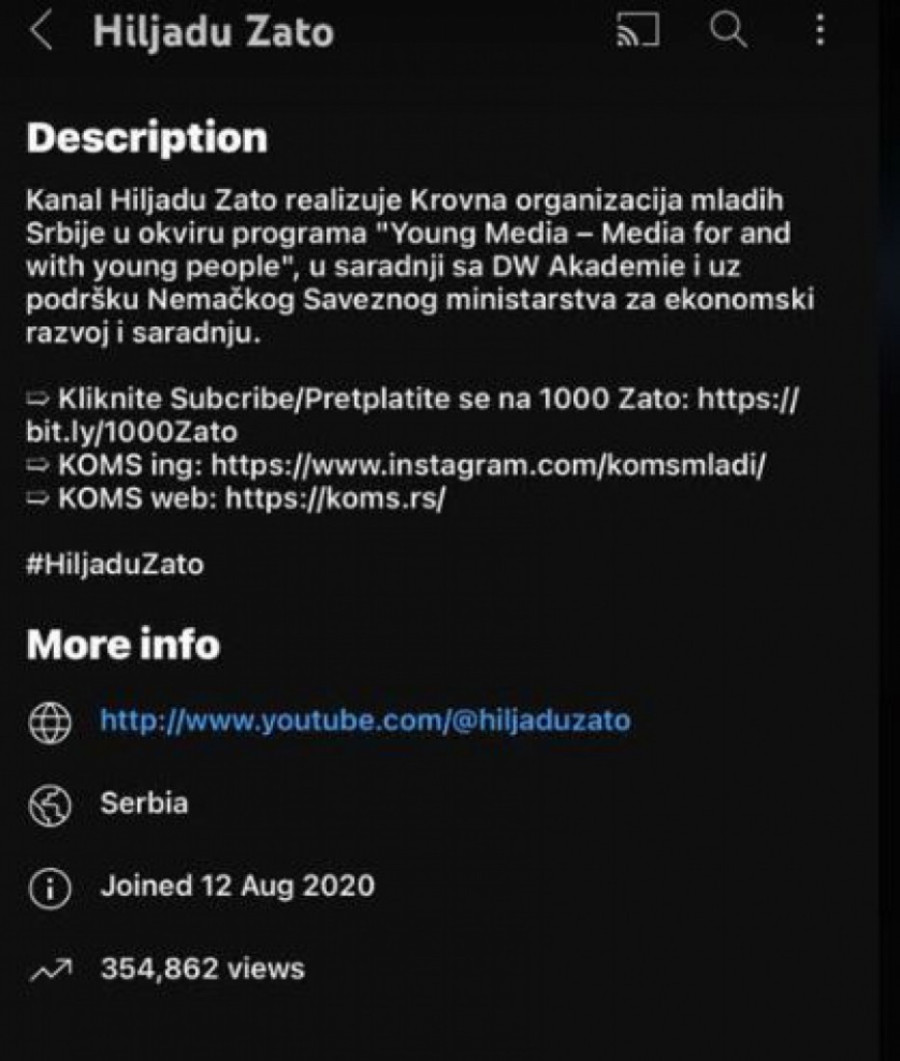The width and height of the screenshot is (900, 1061).
Task: Cast to a nearby device
Action: (x=637, y=32)
